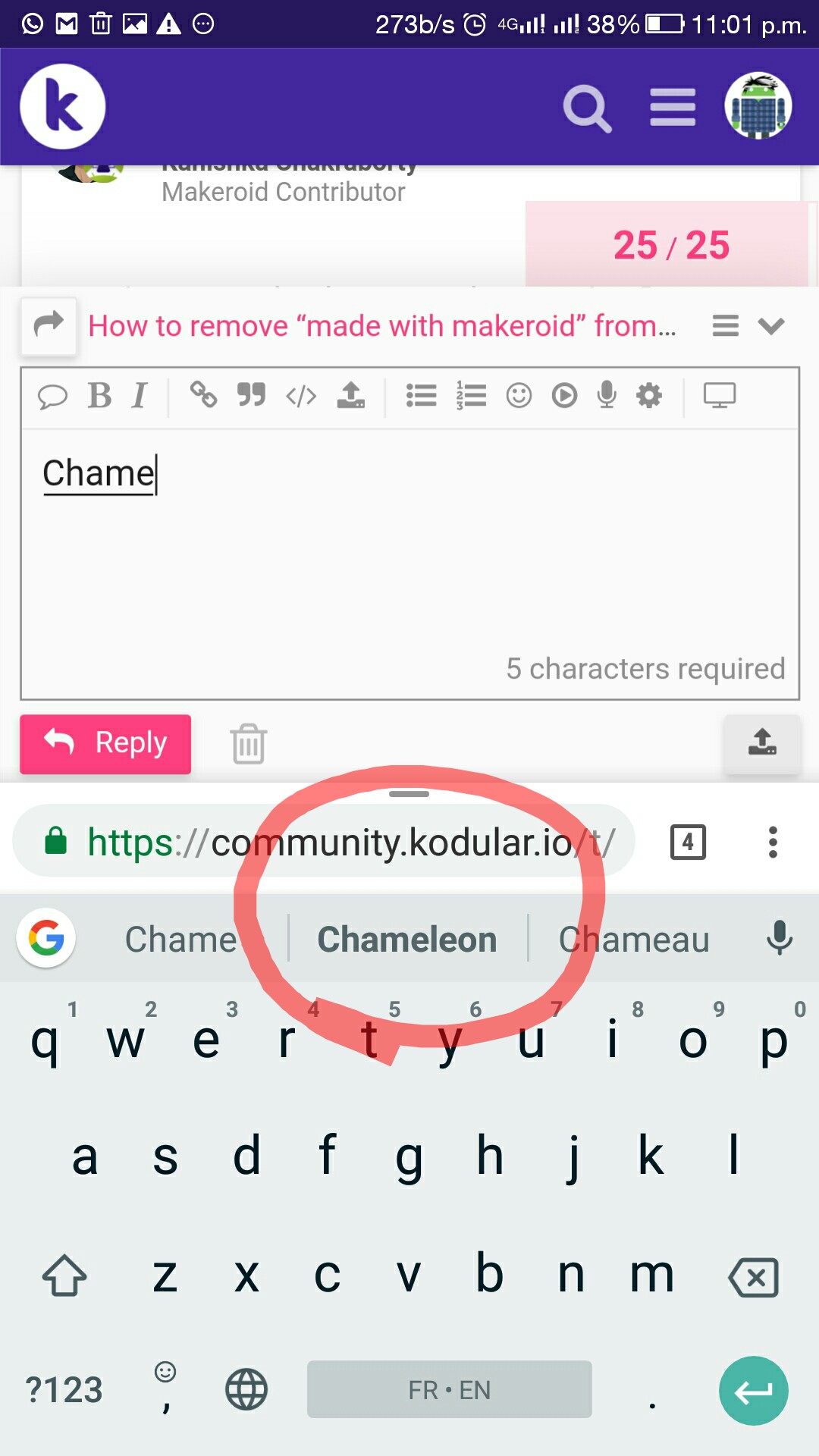Open the forum search
Screen dimensions: 819x1456
click(x=587, y=108)
